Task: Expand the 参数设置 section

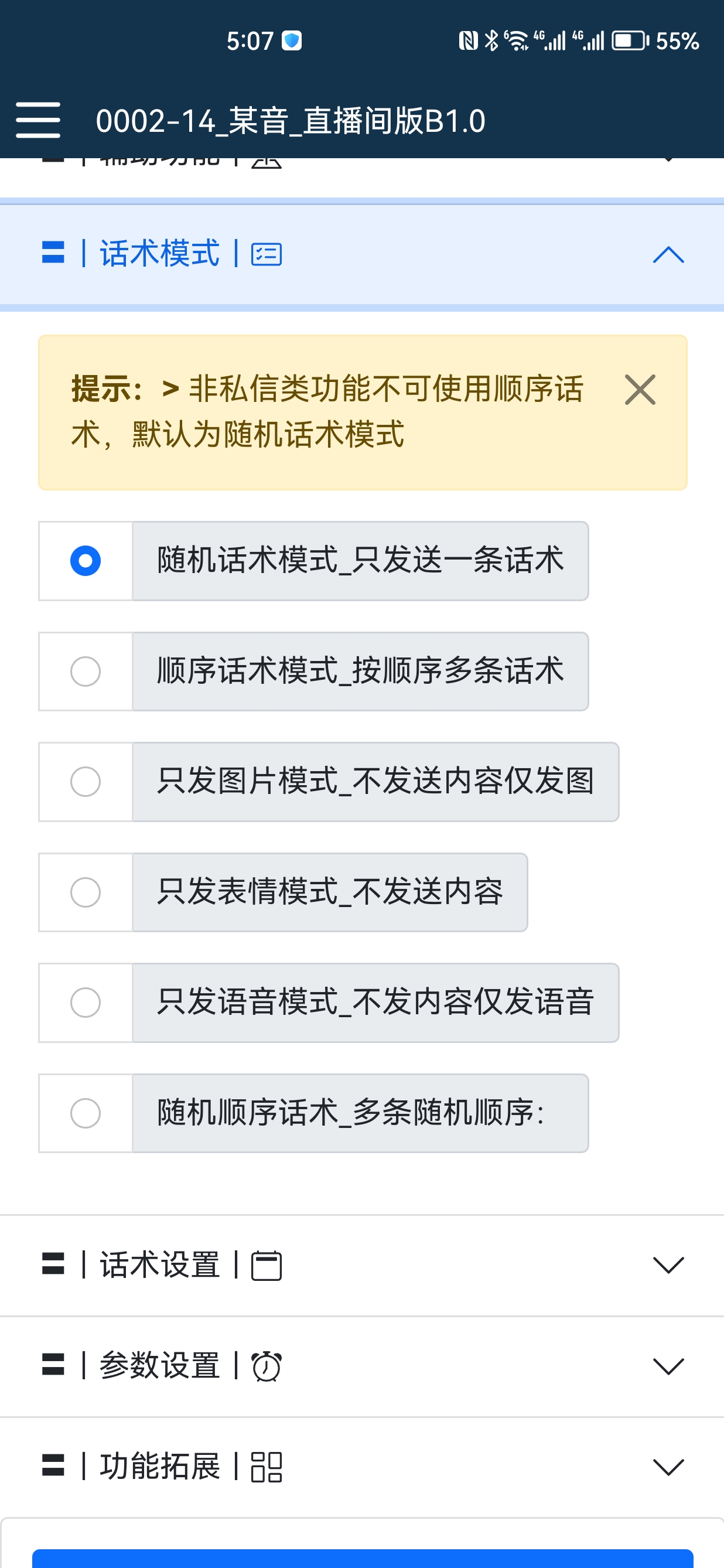Action: [x=362, y=1366]
